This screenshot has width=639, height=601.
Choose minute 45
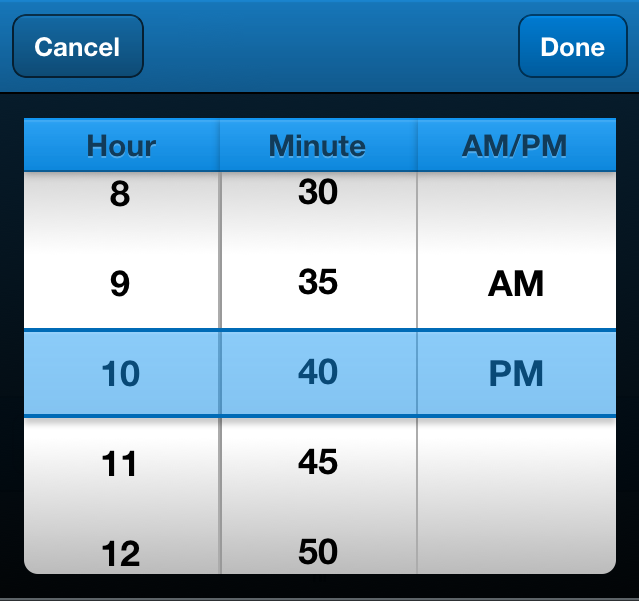tap(318, 462)
